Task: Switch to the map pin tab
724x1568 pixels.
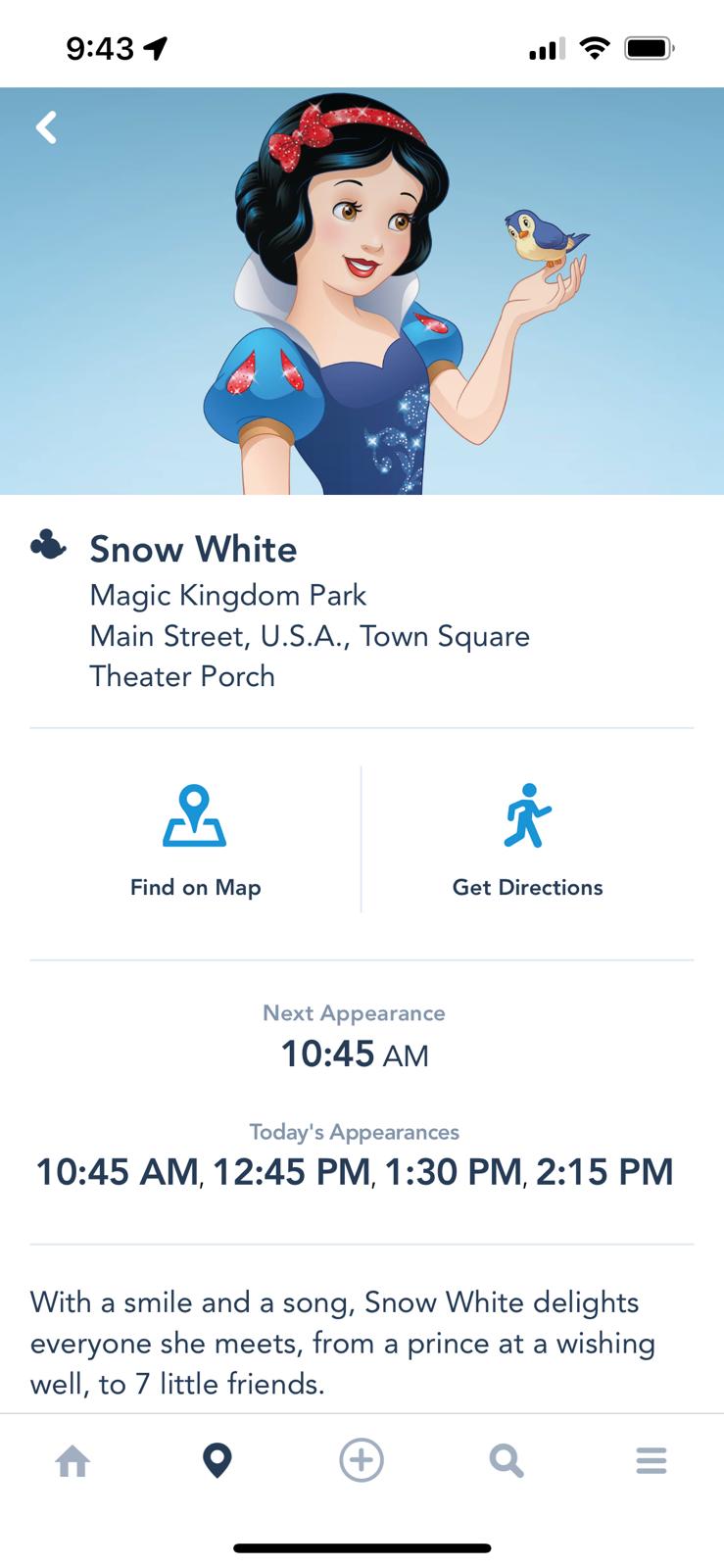Action: [x=217, y=1461]
